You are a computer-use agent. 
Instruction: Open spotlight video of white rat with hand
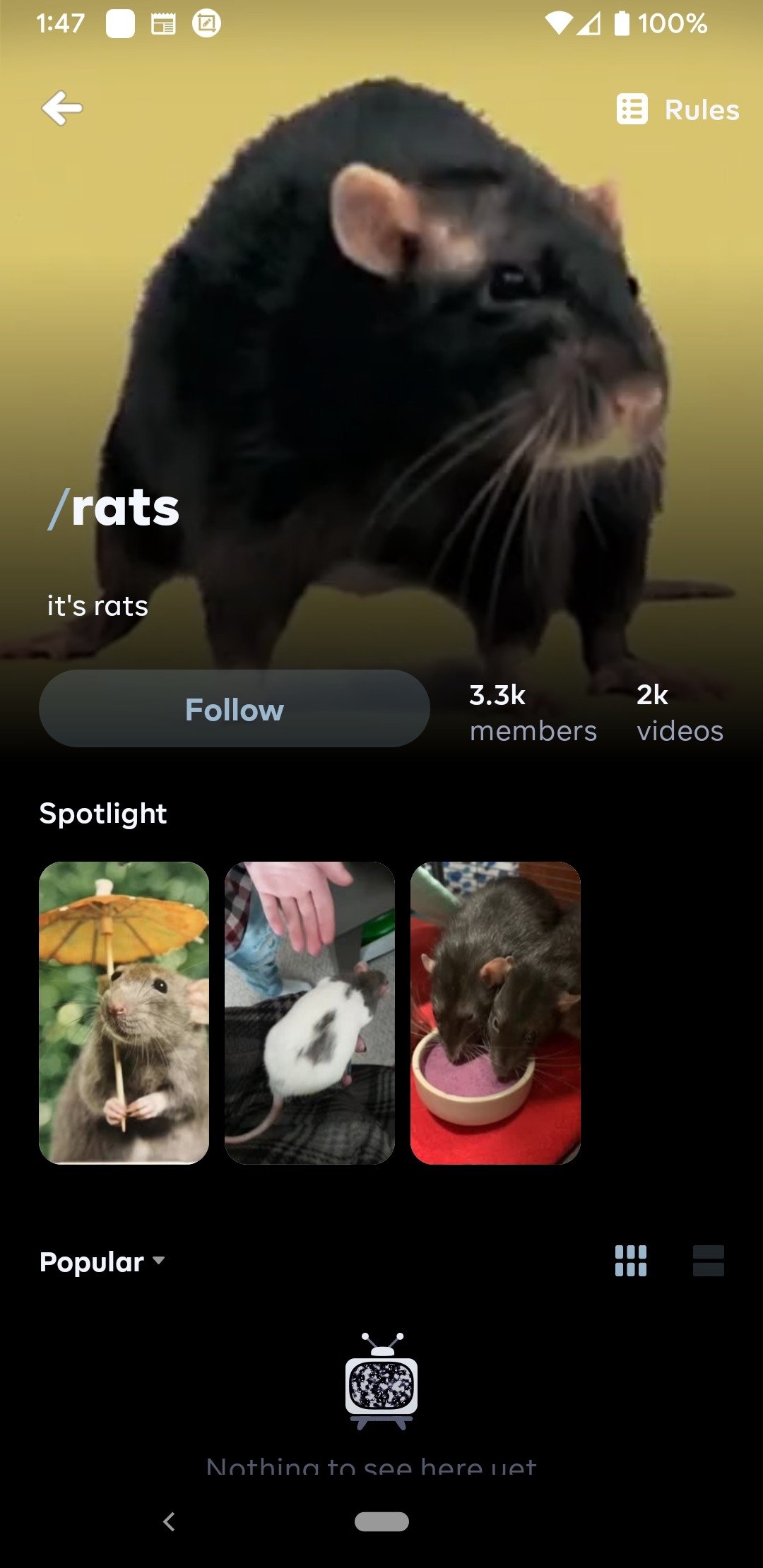click(309, 1013)
